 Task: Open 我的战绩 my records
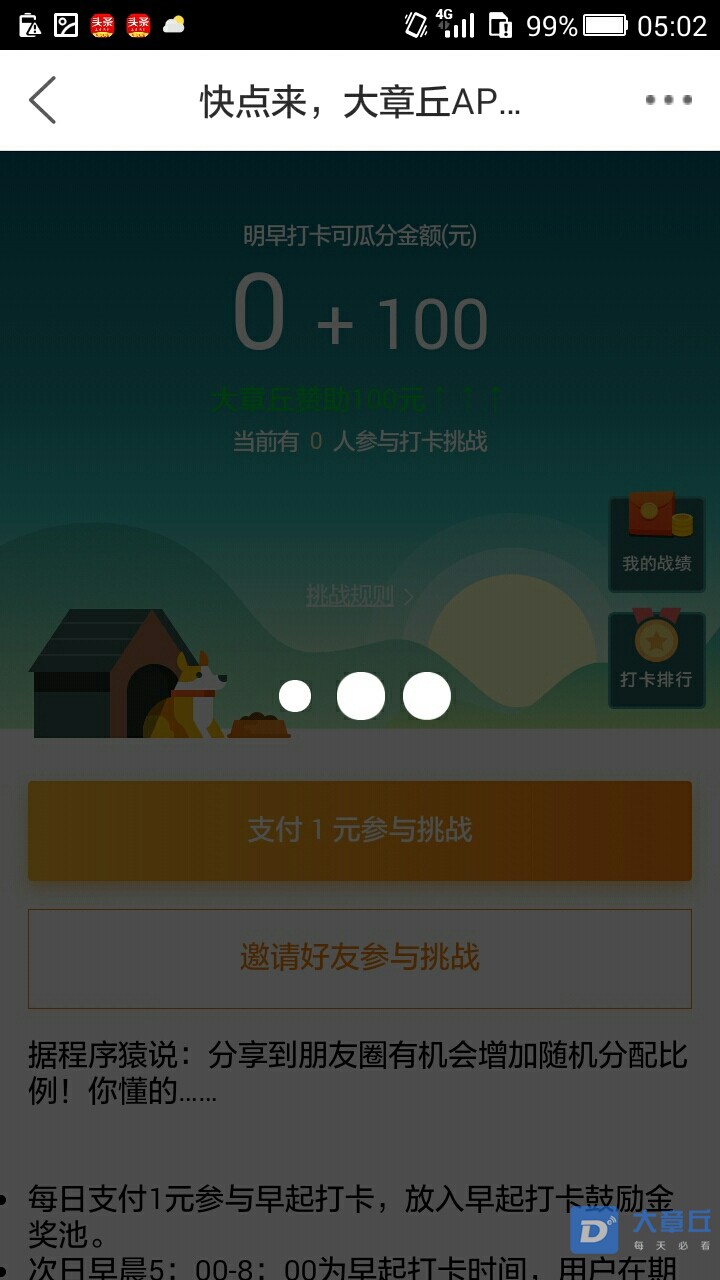point(657,544)
